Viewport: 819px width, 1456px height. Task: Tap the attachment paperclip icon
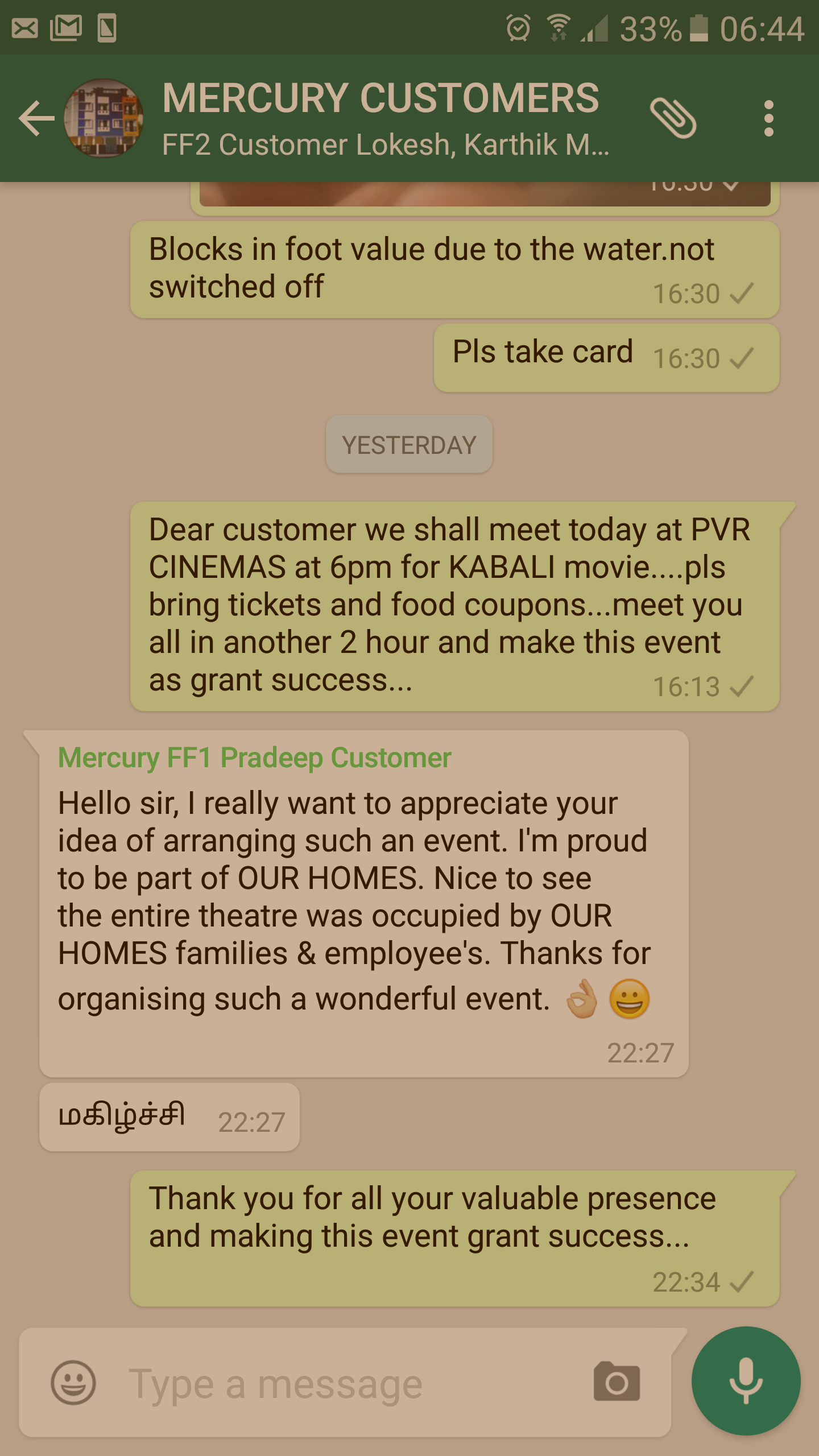[673, 118]
